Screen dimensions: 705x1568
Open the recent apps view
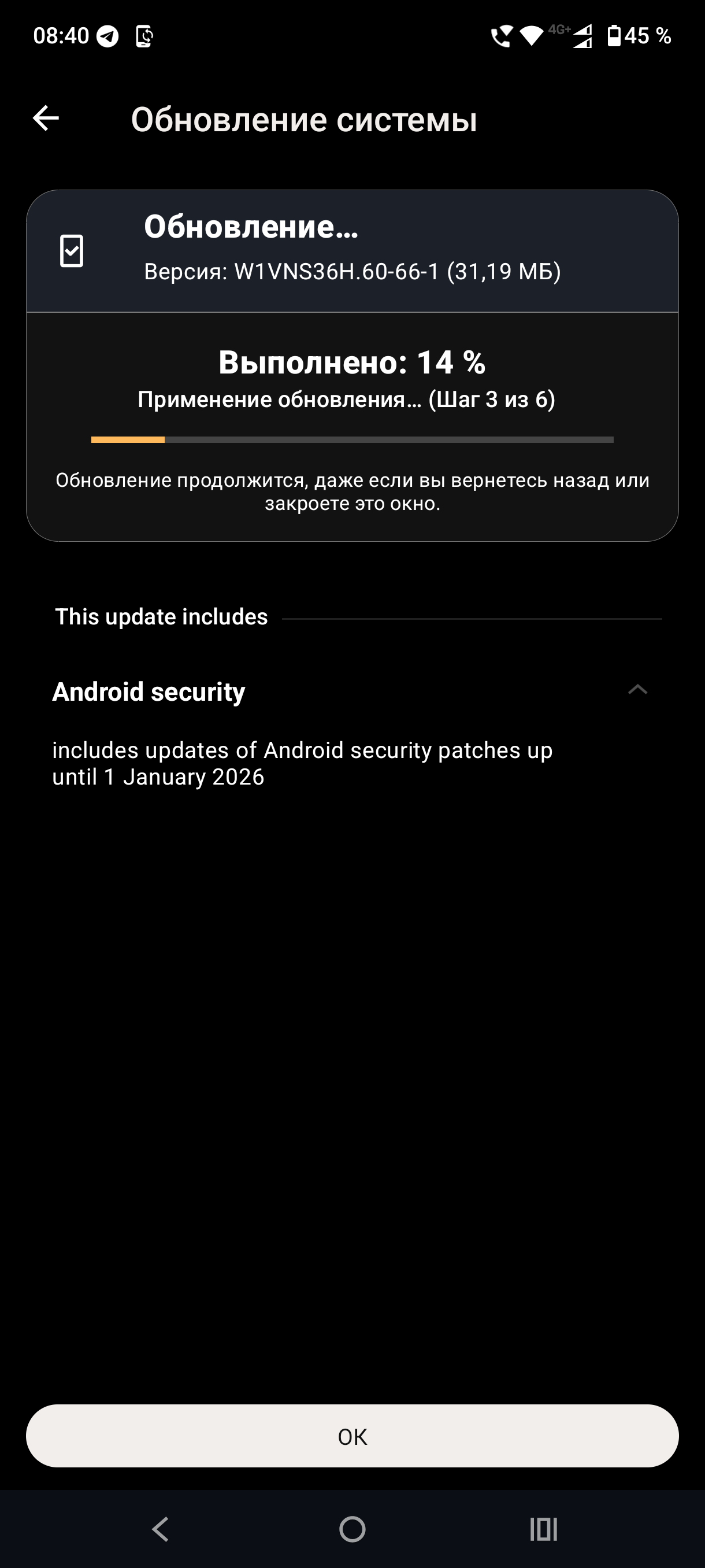pyautogui.click(x=543, y=1529)
